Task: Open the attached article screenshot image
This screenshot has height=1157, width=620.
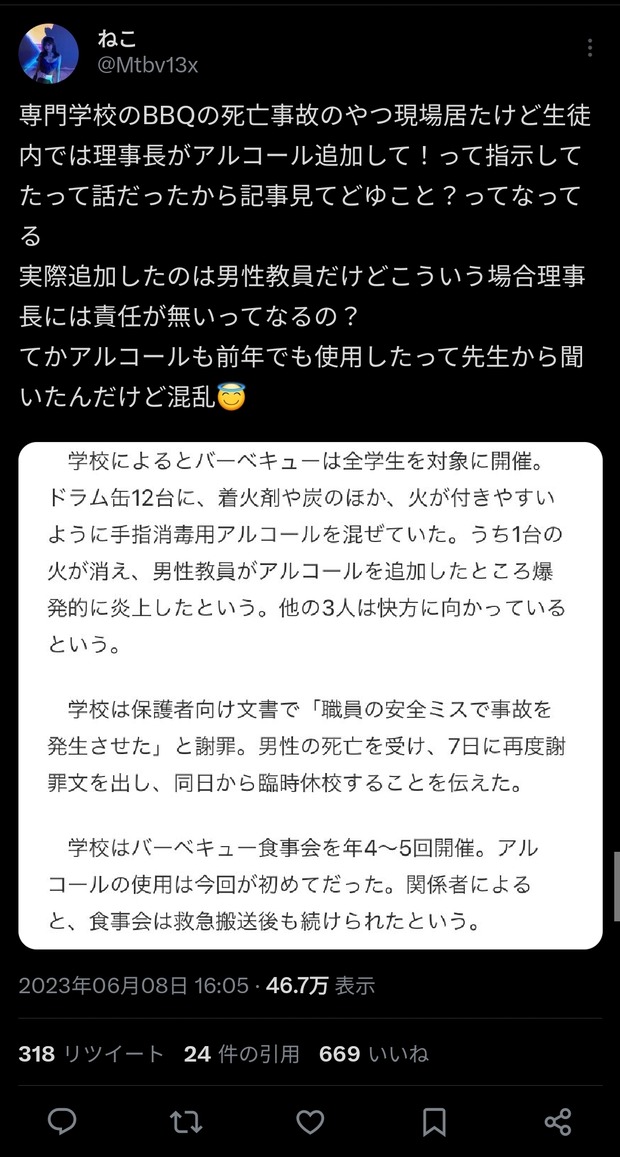Action: tap(310, 695)
